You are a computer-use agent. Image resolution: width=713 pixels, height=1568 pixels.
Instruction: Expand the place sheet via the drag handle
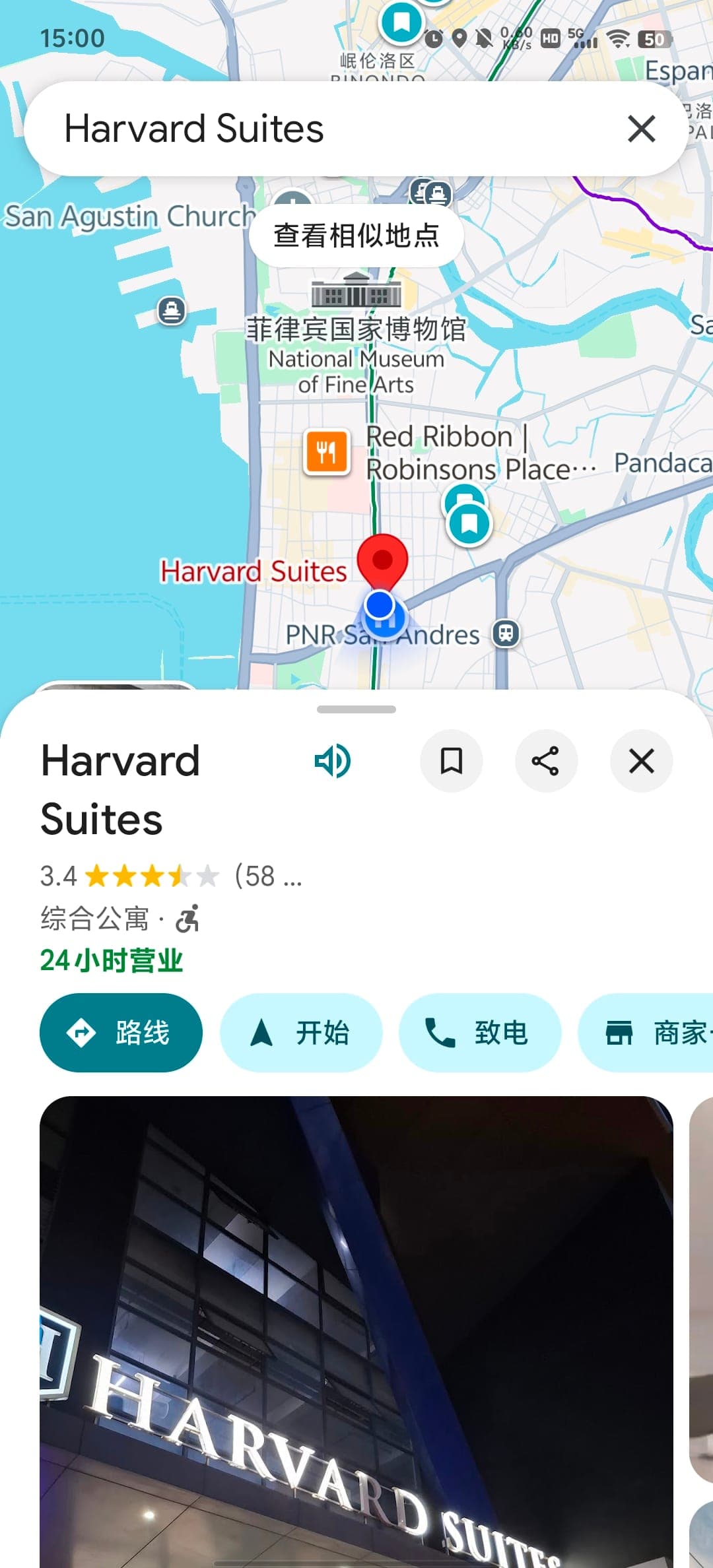coord(356,710)
